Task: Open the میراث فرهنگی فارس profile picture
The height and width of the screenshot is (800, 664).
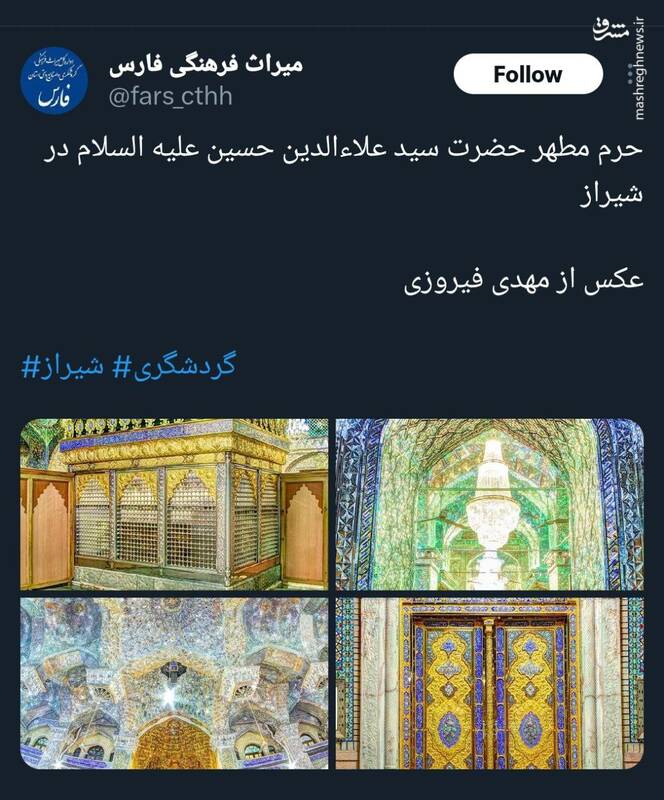Action: coord(54,79)
